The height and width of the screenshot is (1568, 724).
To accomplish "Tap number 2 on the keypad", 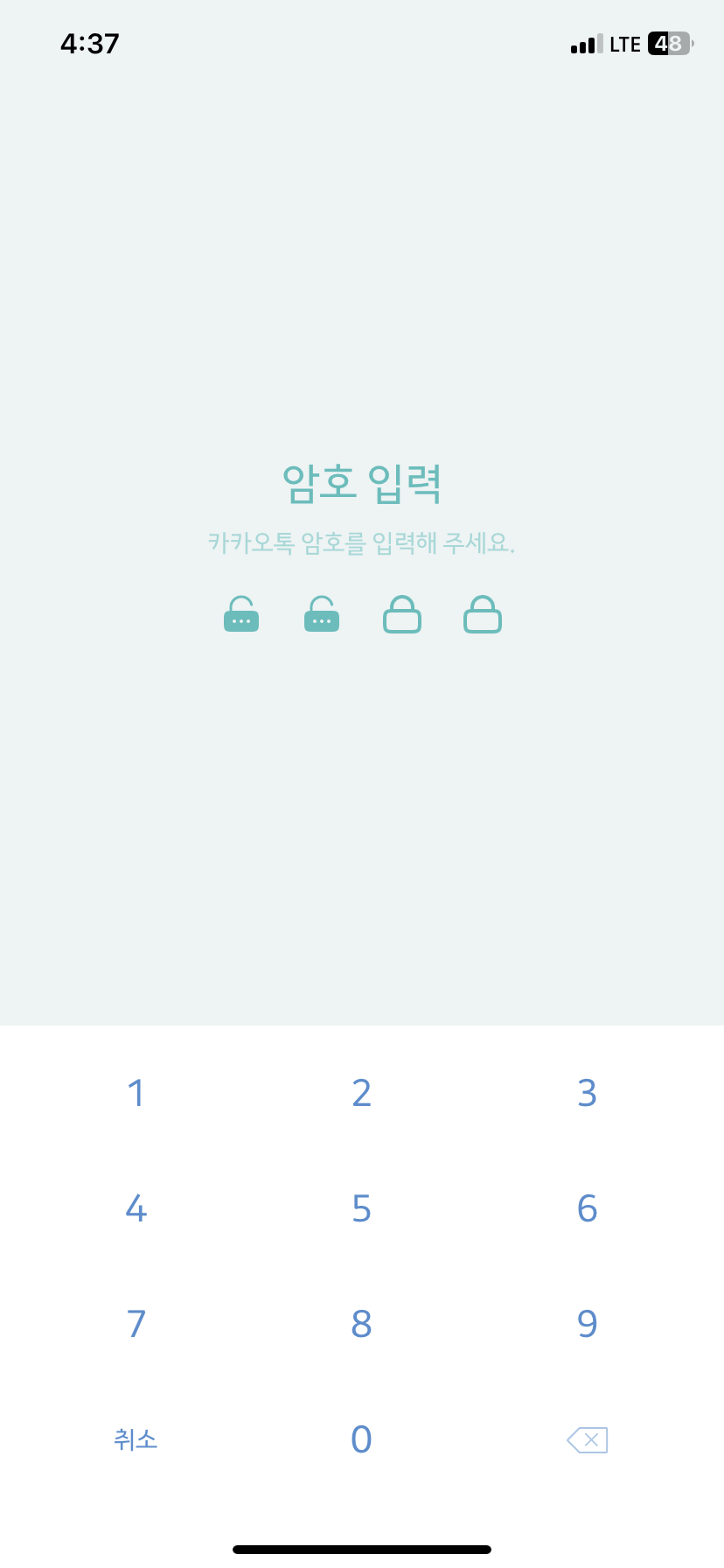I will point(361,1093).
